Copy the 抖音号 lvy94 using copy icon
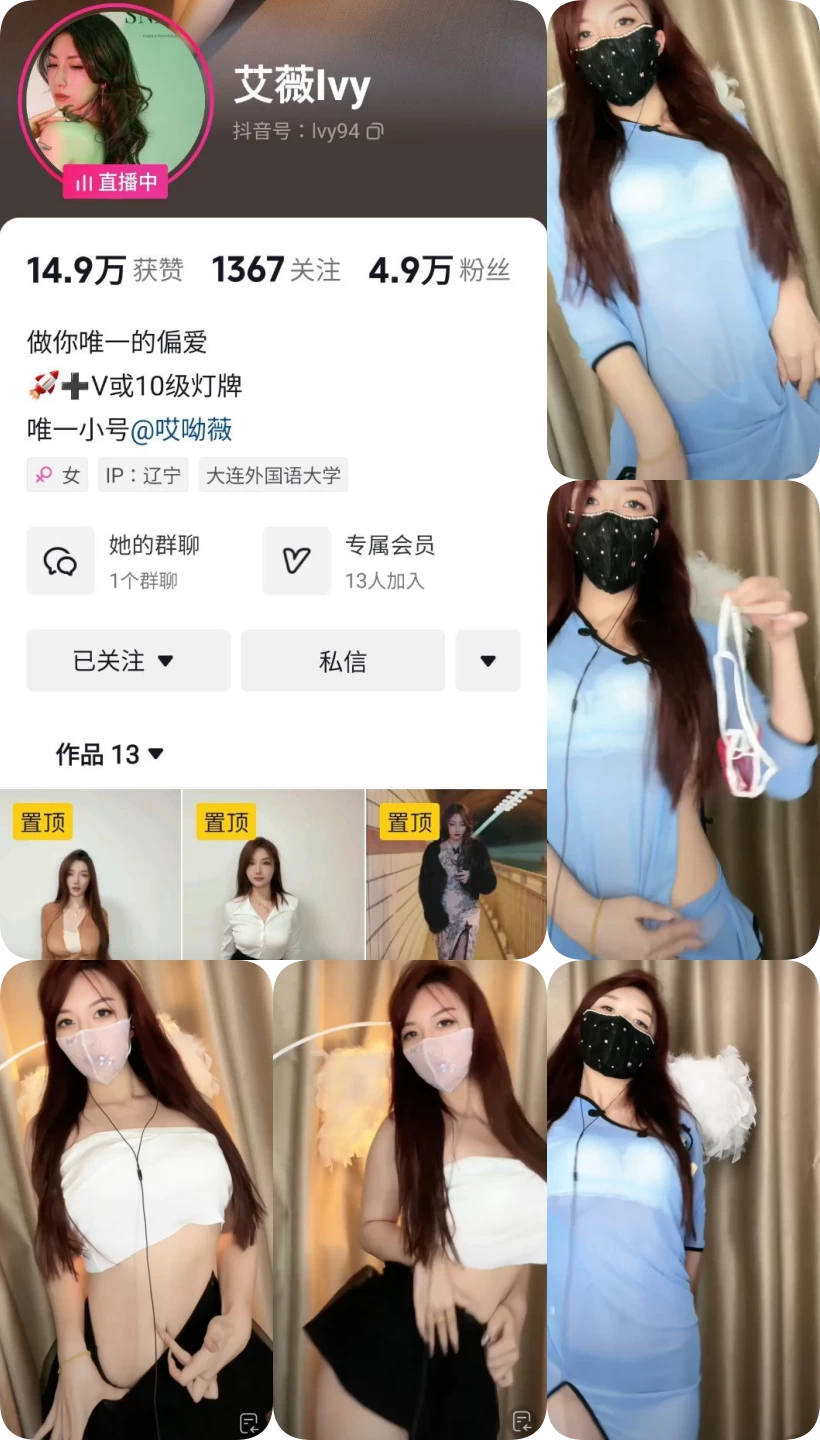Image resolution: width=820 pixels, height=1440 pixels. coord(375,130)
